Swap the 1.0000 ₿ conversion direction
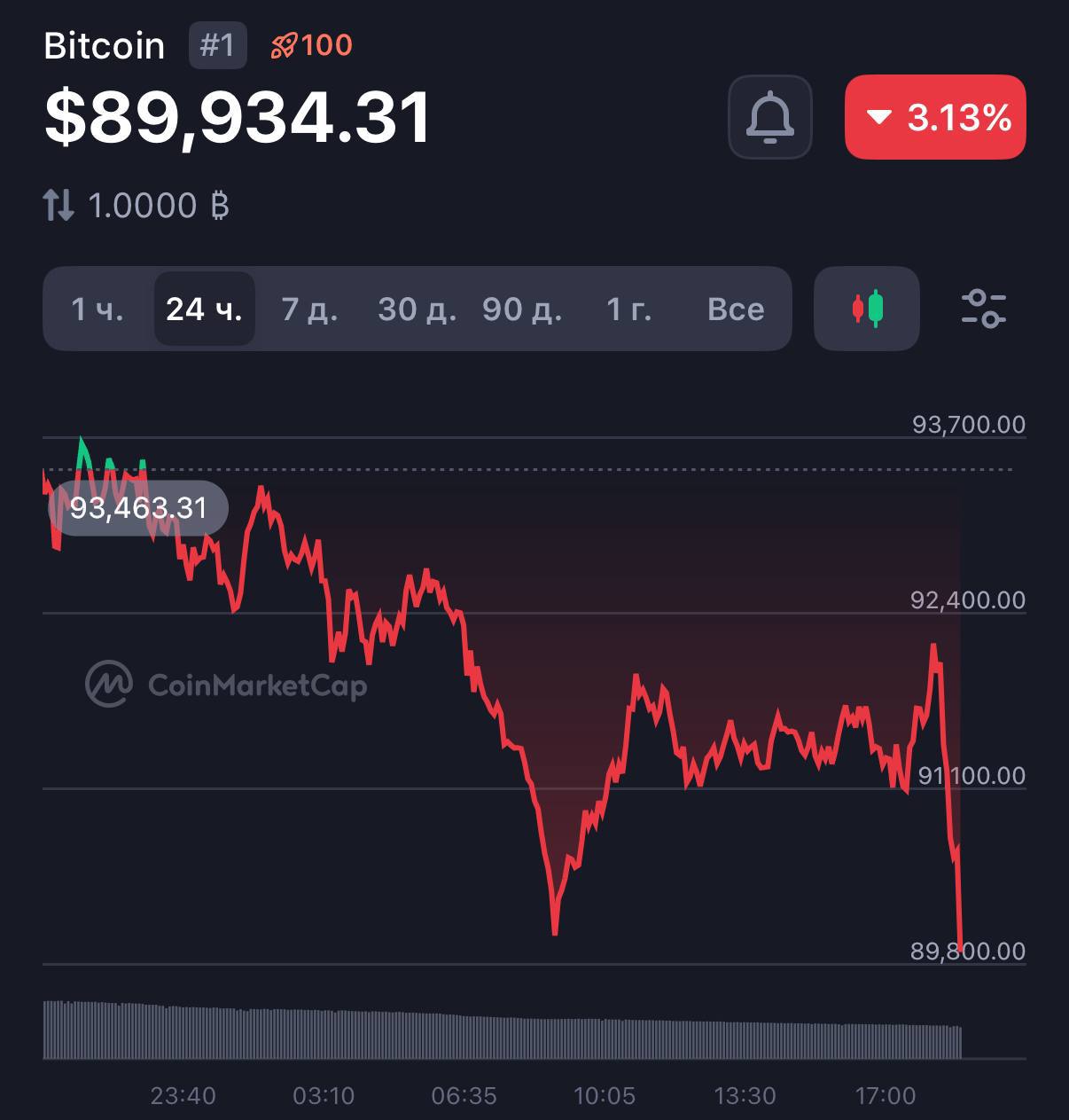 point(59,206)
